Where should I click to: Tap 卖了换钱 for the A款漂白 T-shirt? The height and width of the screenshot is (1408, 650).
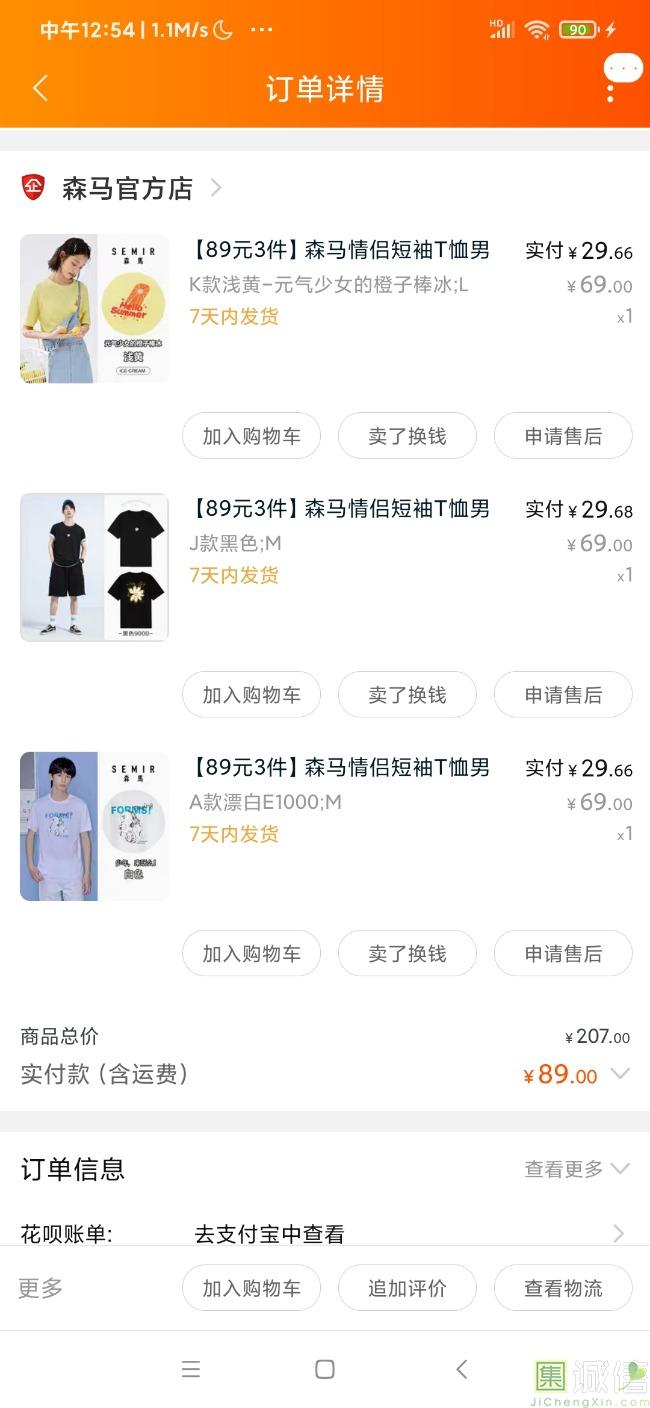pos(407,954)
